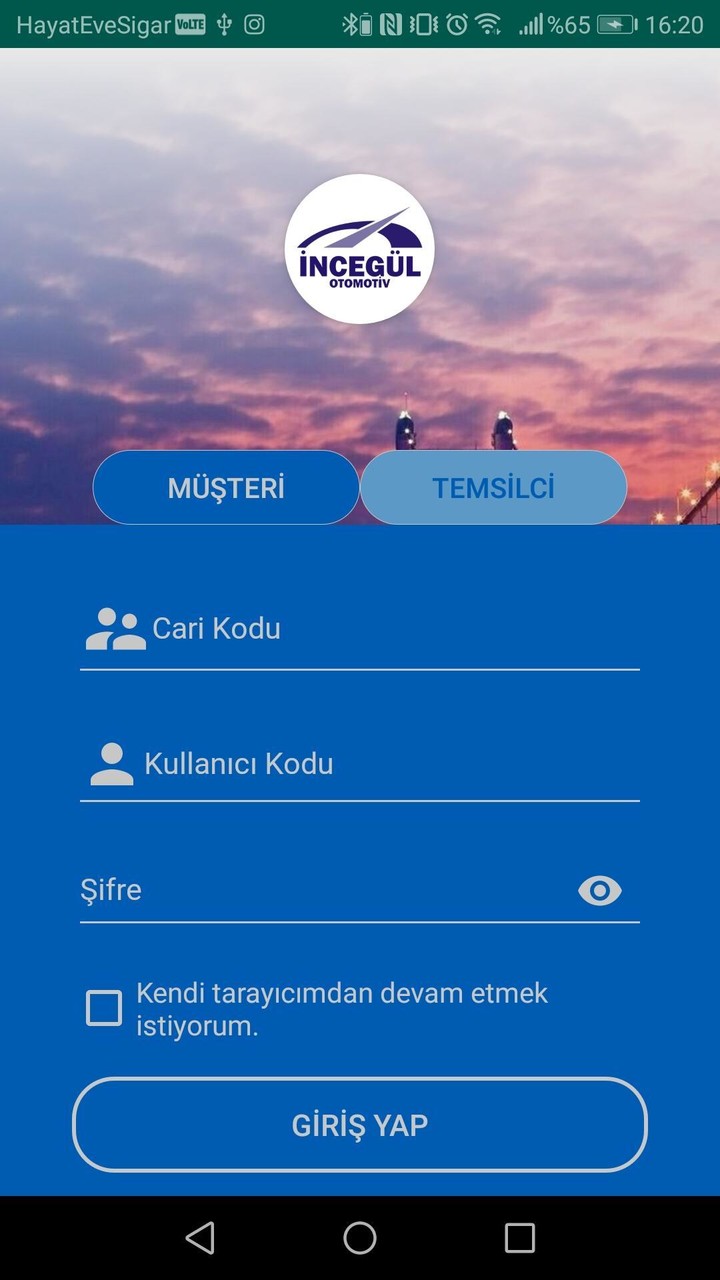Click the people icon next to Cari Kodu

tap(115, 627)
